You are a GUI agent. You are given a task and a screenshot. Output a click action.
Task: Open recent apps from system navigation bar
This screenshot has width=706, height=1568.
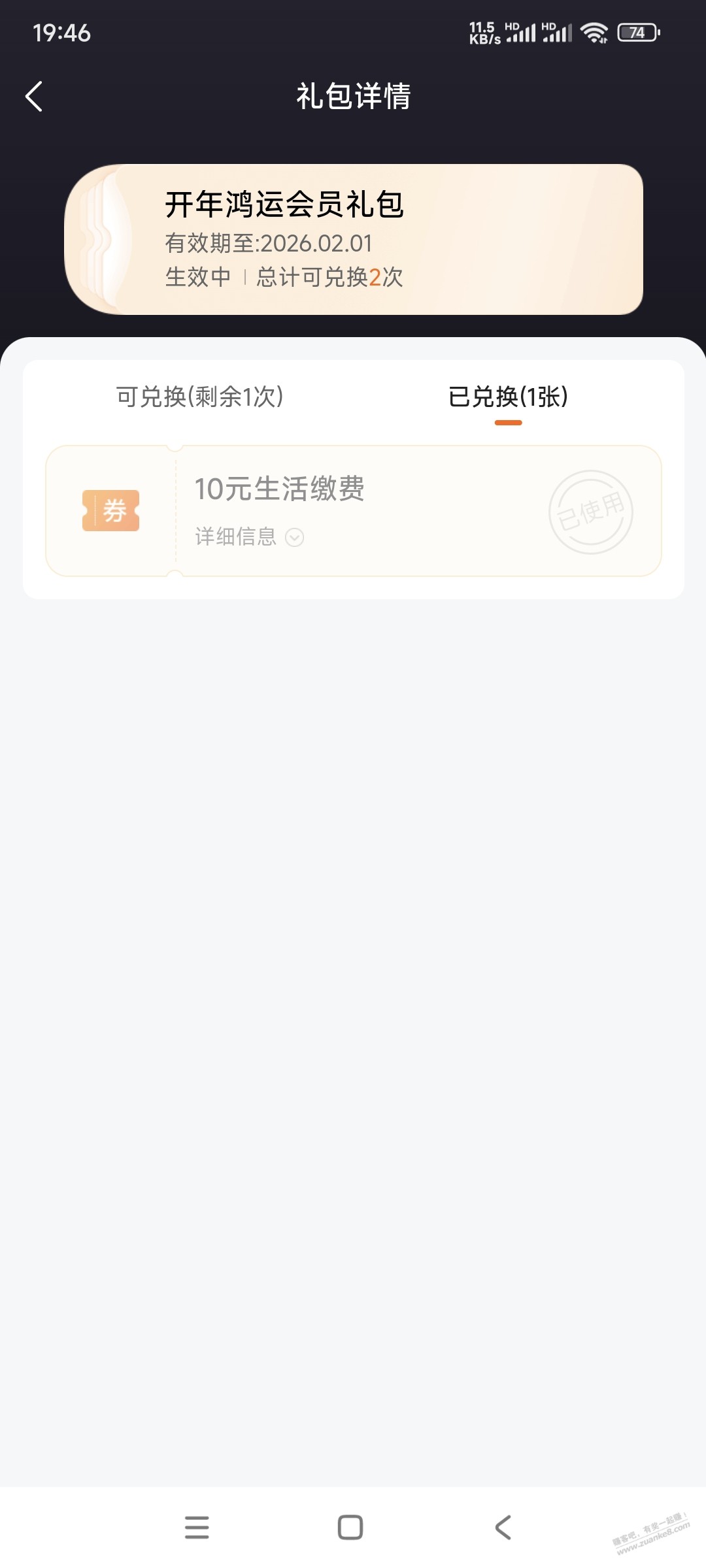[x=197, y=1527]
